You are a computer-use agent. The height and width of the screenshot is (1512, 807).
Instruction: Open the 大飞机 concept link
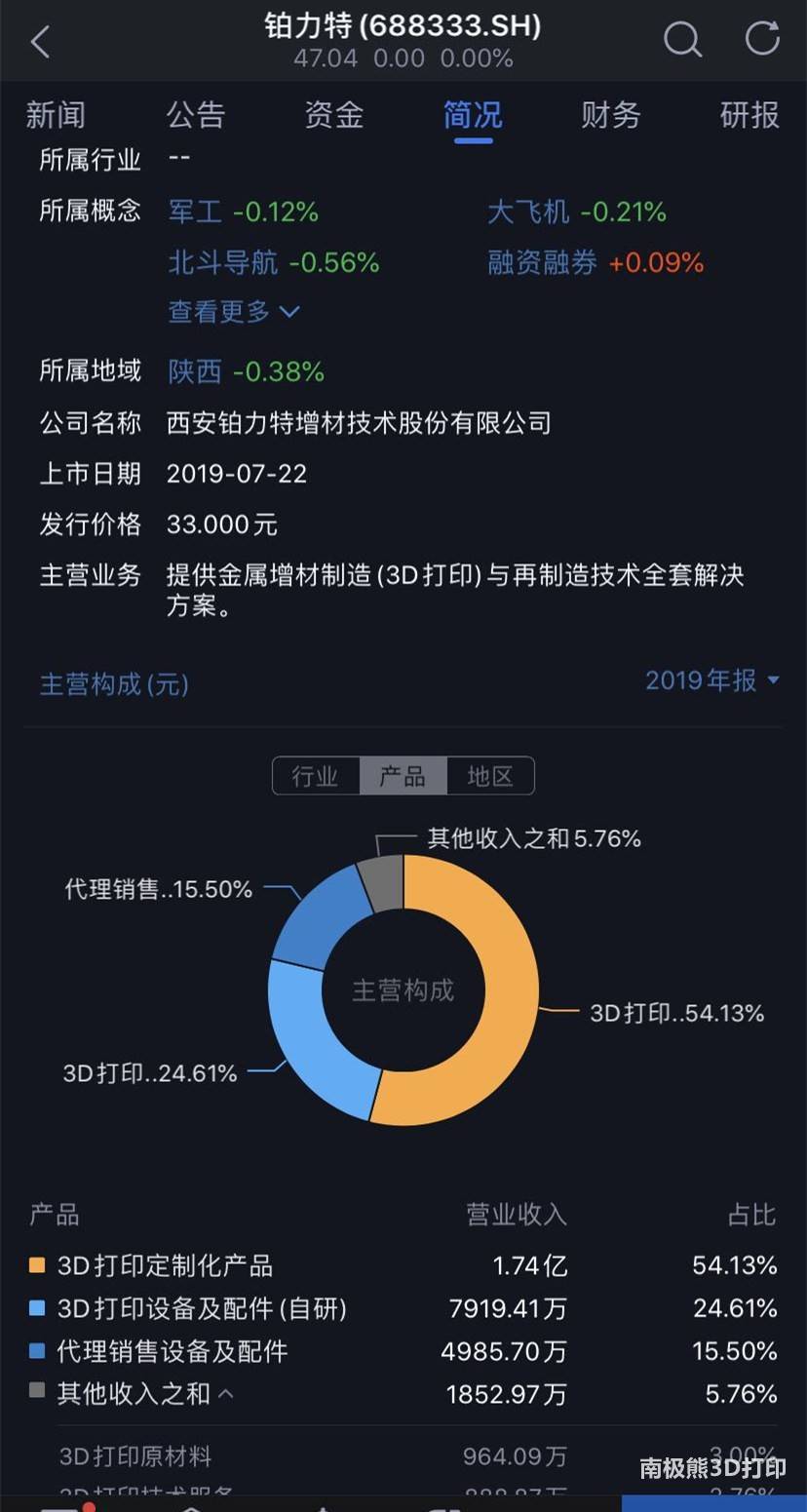tap(528, 212)
